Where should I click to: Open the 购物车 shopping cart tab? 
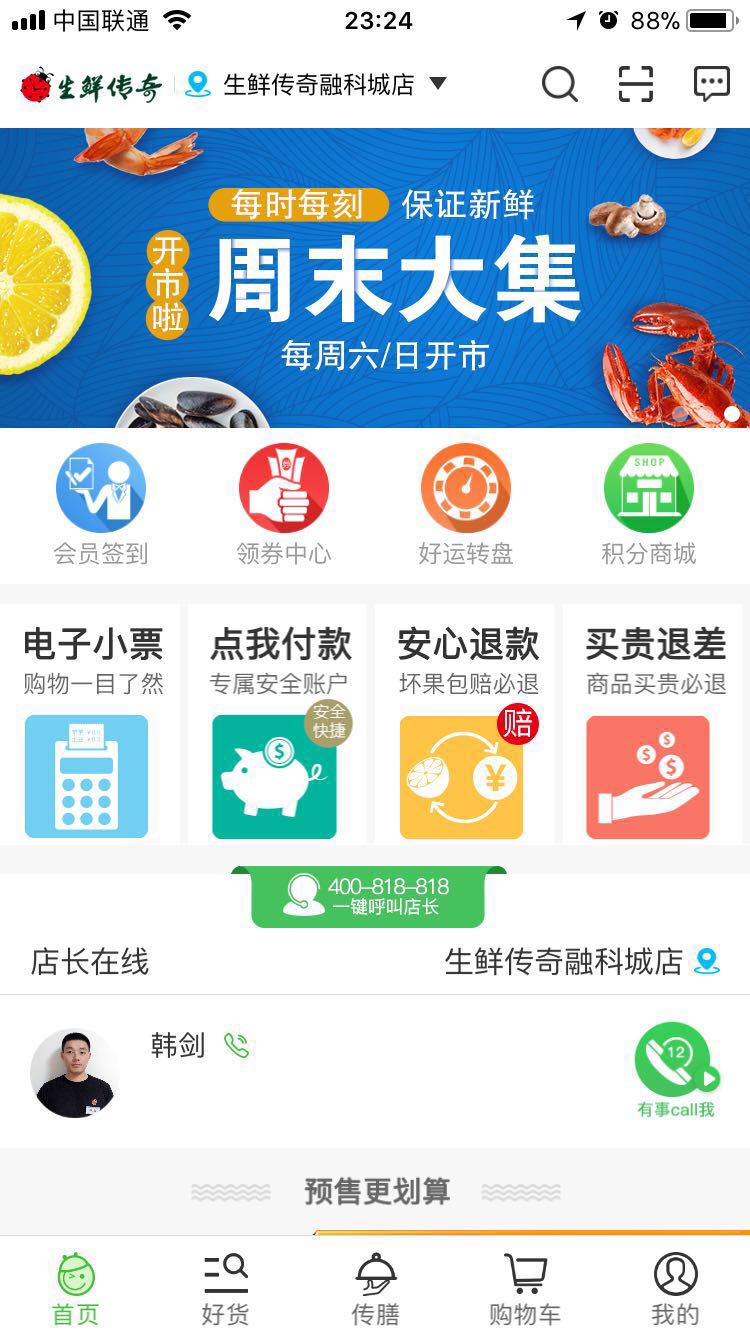point(525,1288)
